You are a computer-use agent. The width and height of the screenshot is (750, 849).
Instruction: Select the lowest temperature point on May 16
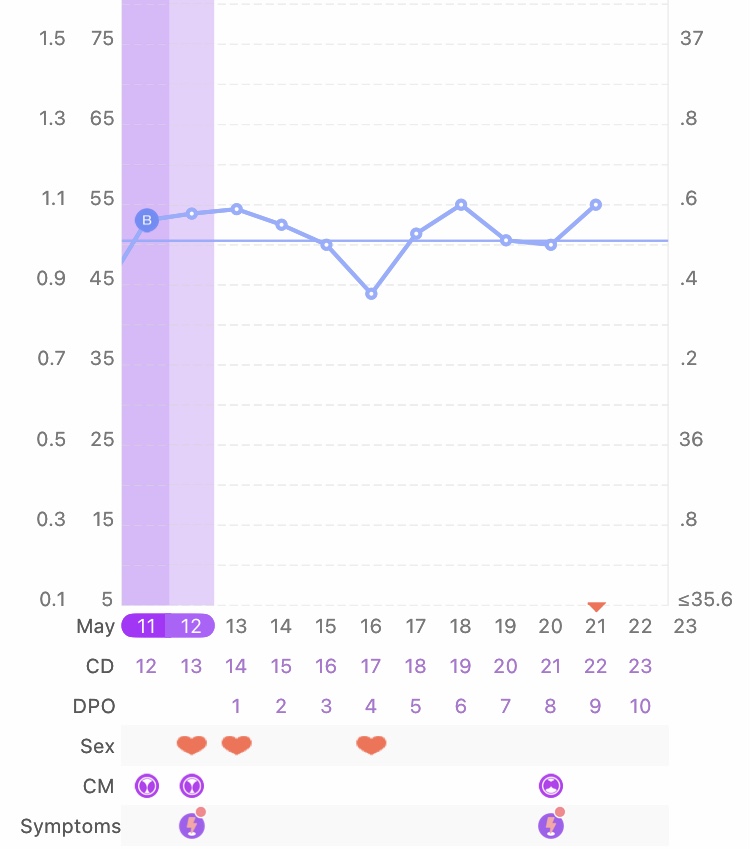(371, 294)
